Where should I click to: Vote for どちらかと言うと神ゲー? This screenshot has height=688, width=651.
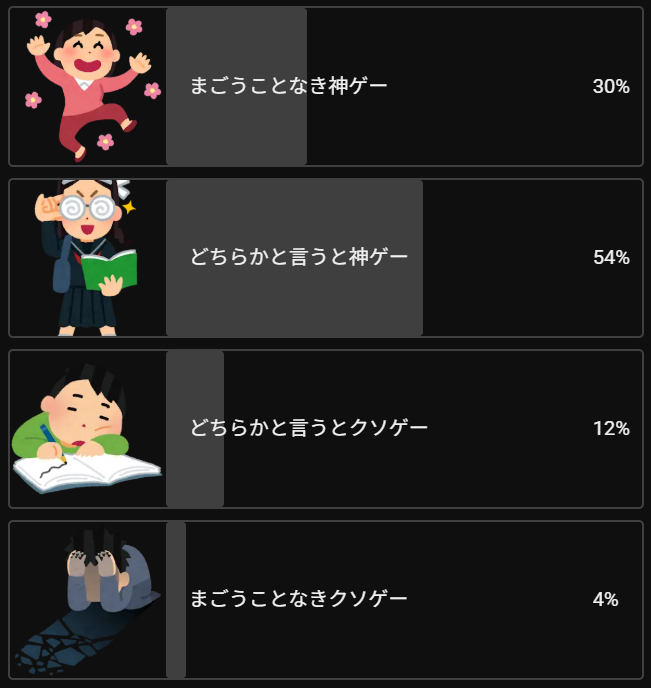(x=299, y=258)
